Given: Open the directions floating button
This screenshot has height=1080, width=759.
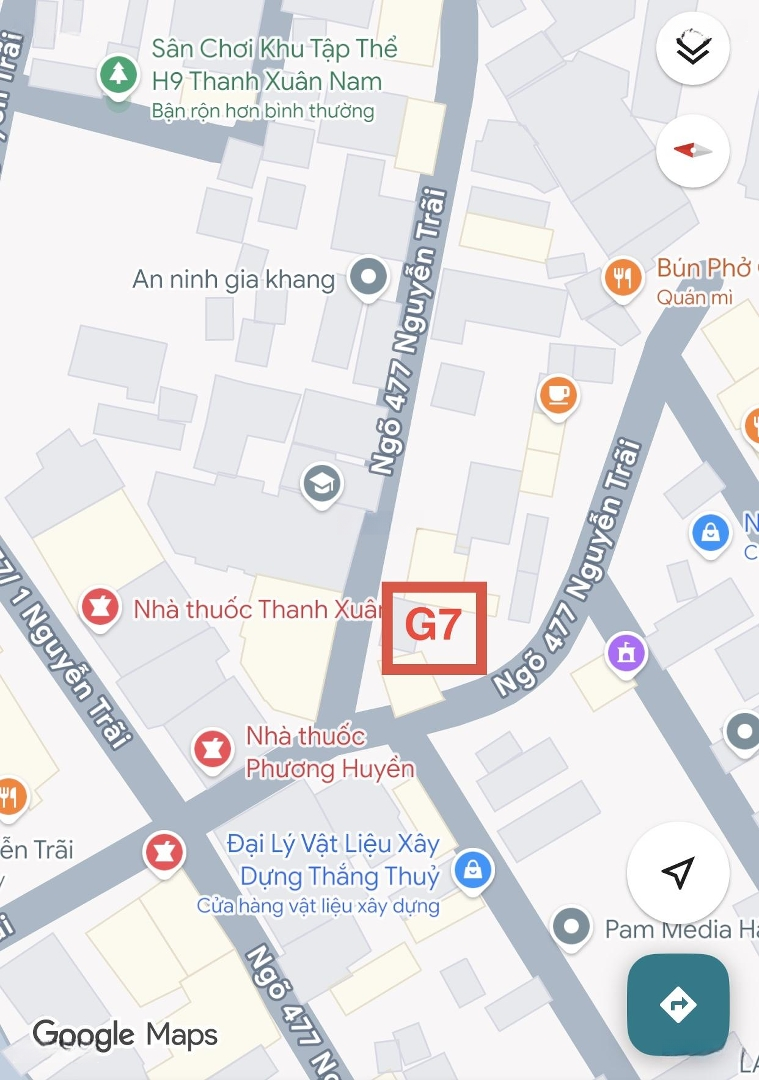Looking at the screenshot, I should coord(678,1004).
